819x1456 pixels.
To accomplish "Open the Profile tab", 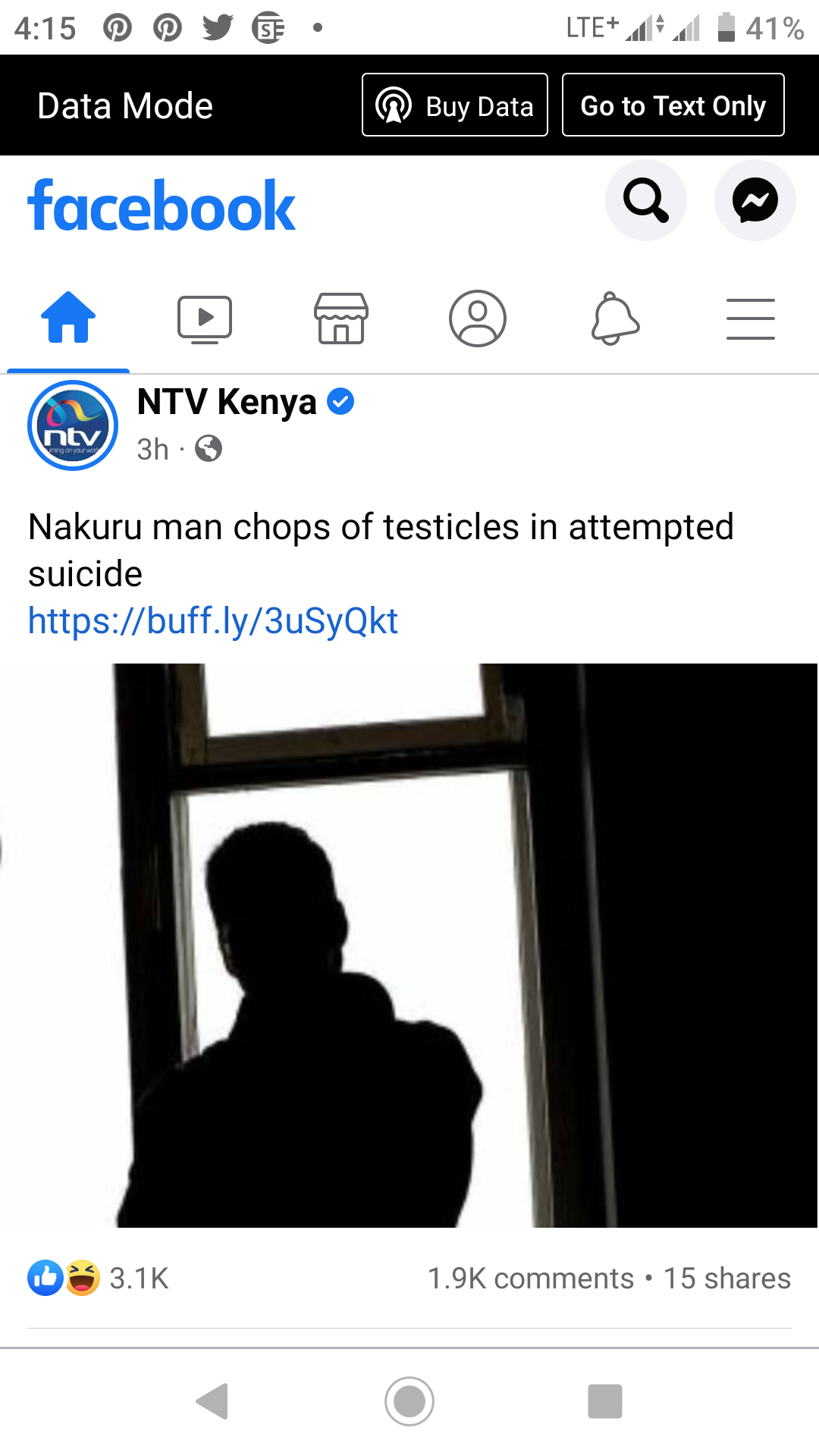I will coord(478,318).
